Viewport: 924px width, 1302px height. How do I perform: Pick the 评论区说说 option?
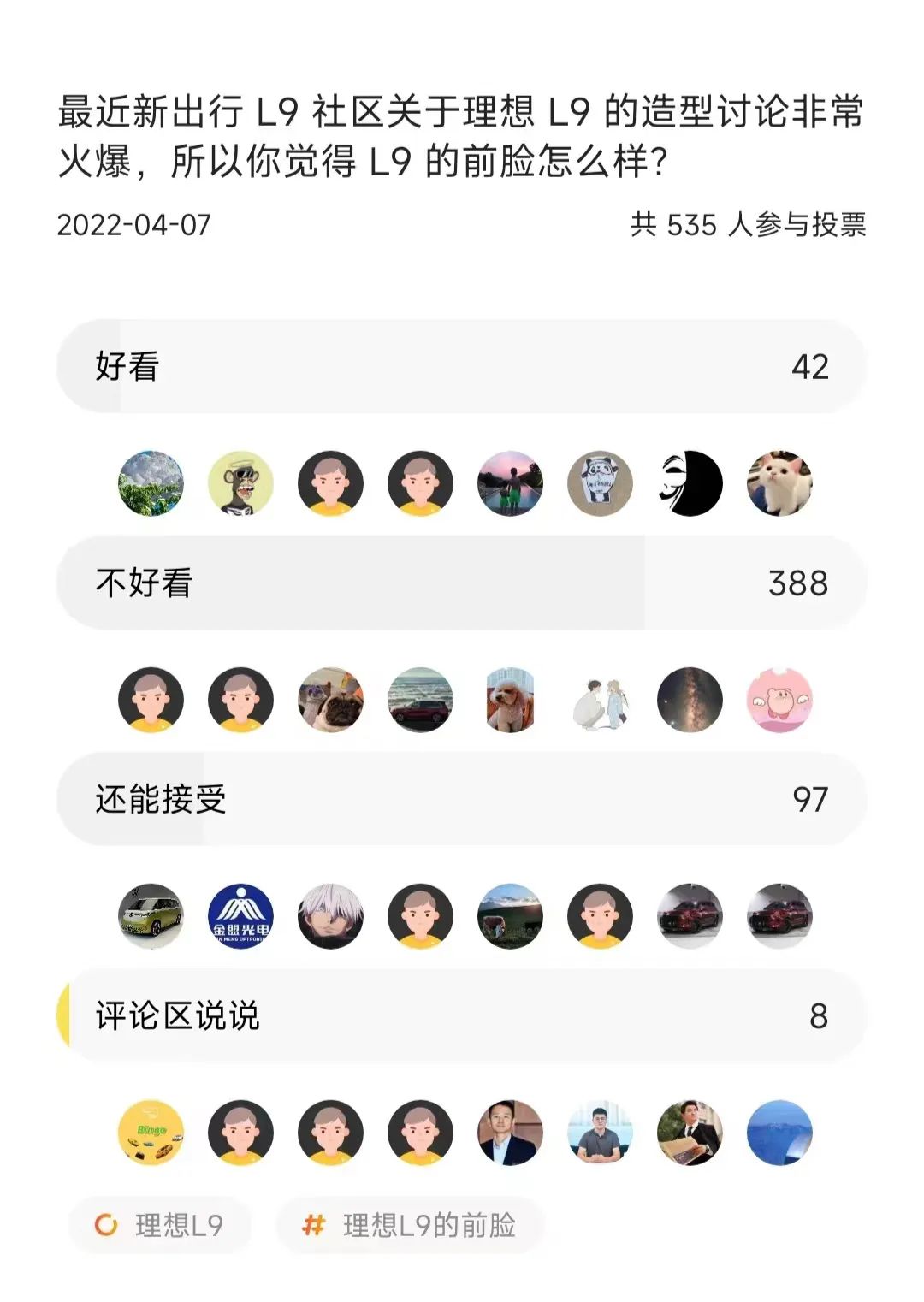click(462, 1015)
